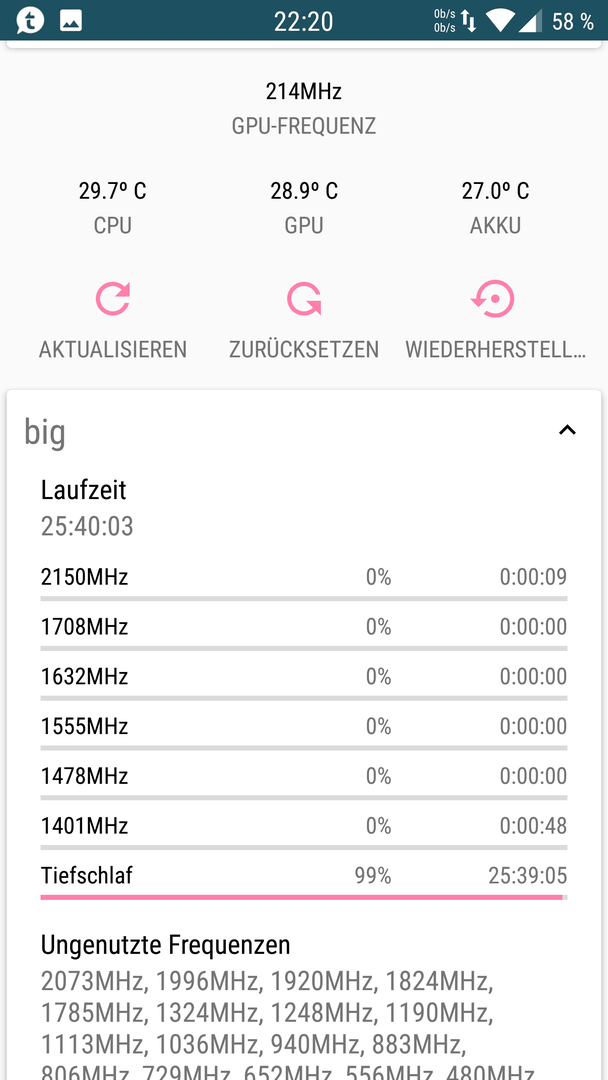Tap the Wiederherstellen restore button
The width and height of the screenshot is (608, 1080).
point(495,320)
